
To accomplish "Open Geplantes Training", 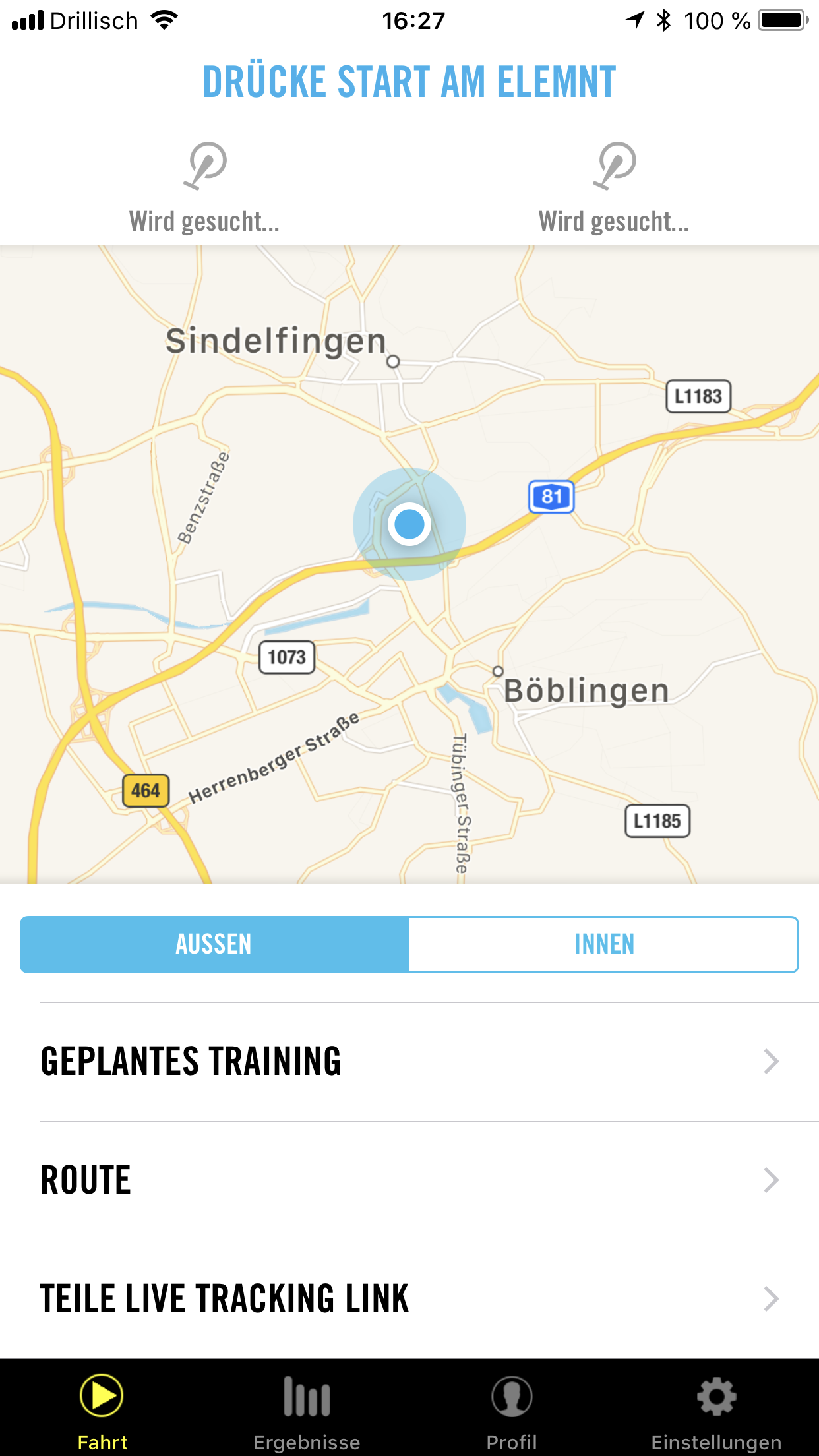I will point(409,1062).
